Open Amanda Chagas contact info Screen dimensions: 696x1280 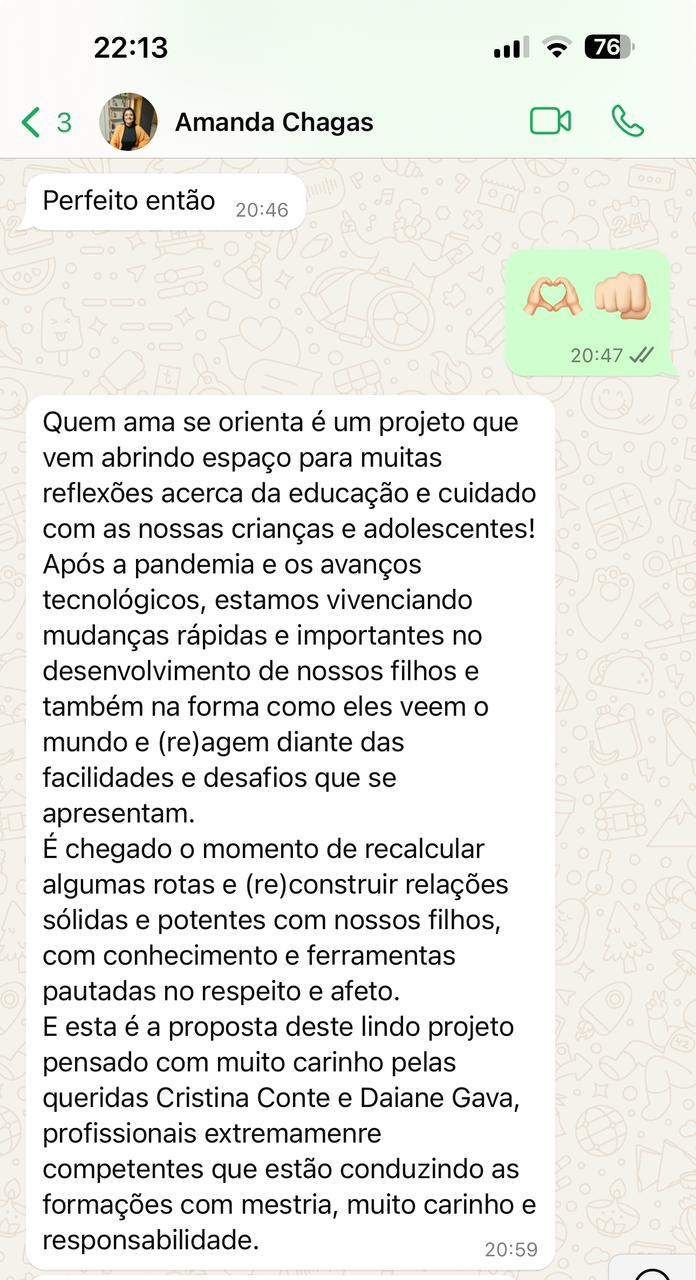pyautogui.click(x=274, y=122)
